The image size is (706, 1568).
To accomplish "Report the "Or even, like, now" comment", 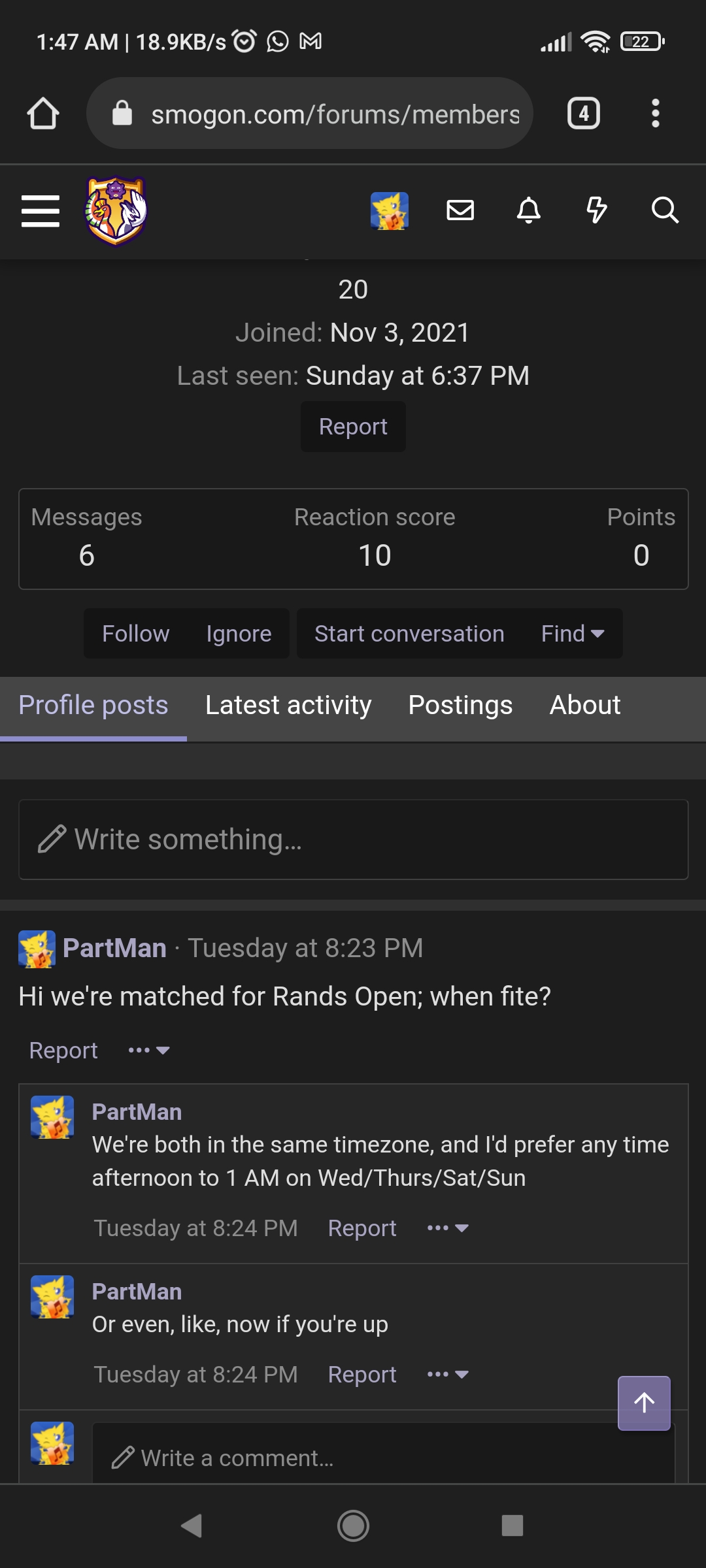I will click(362, 1375).
